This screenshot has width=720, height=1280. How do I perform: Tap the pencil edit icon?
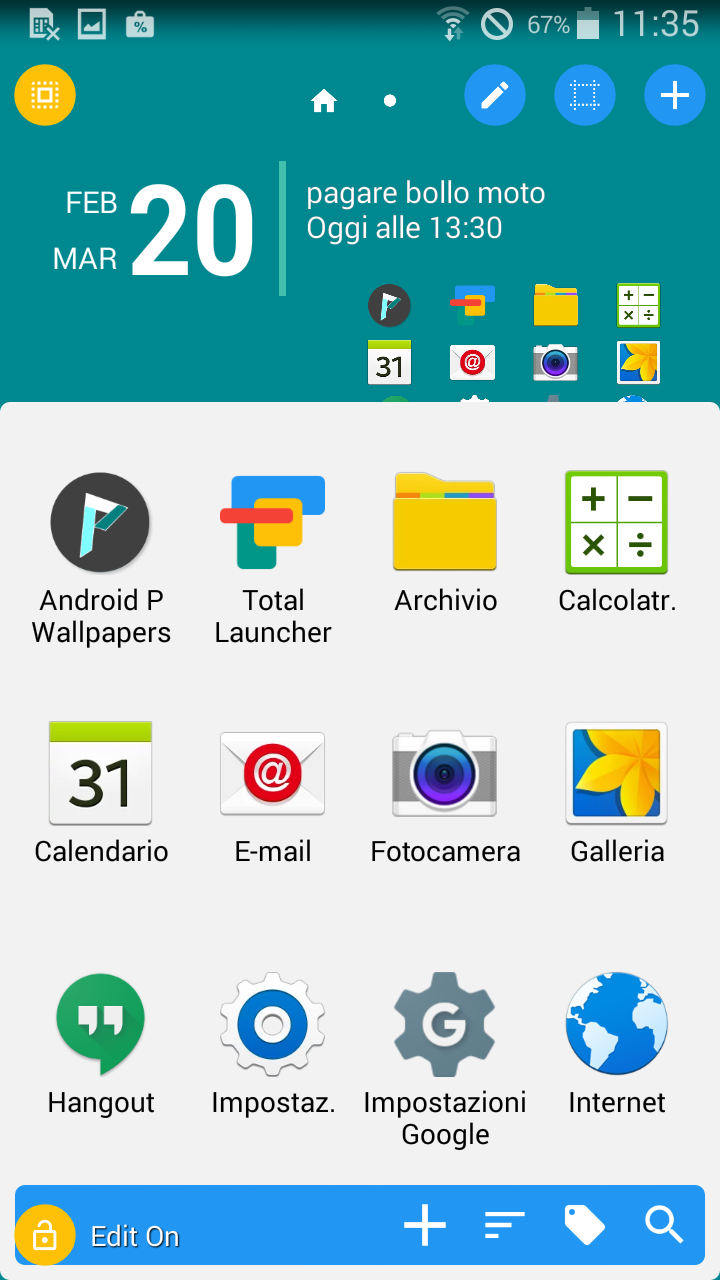tap(494, 96)
